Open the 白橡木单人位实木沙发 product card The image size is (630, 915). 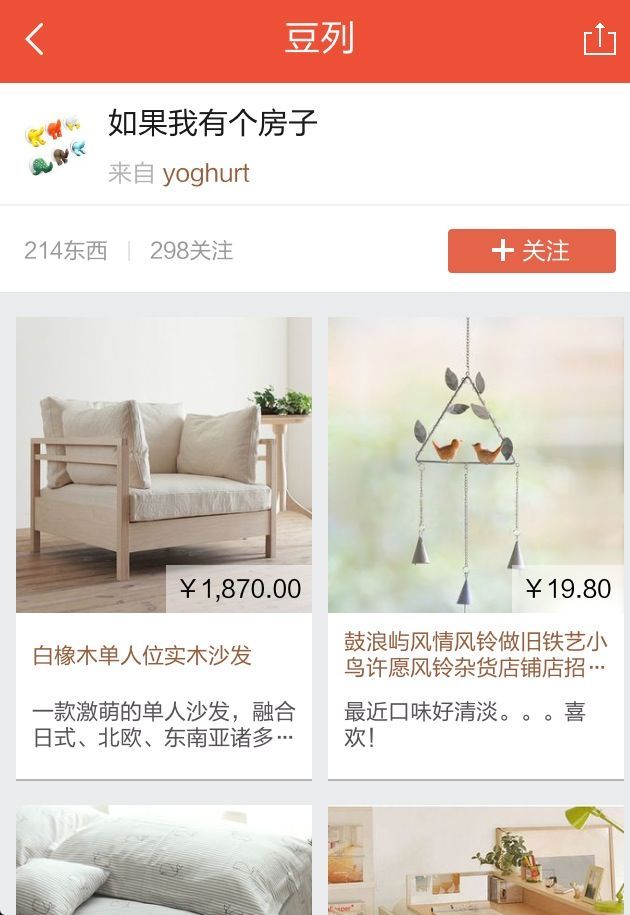pos(164,547)
